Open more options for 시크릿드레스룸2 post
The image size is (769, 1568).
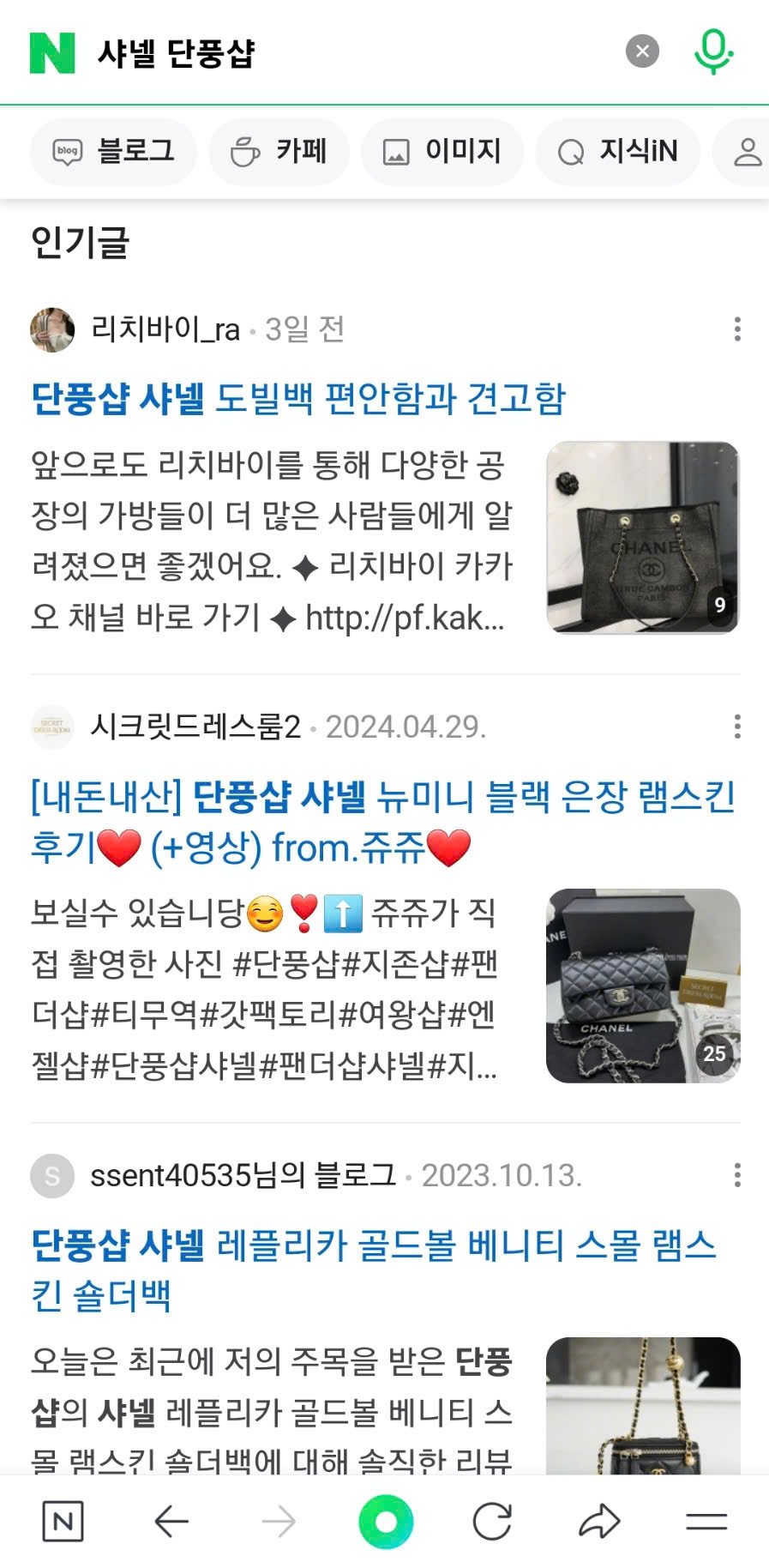click(x=737, y=727)
